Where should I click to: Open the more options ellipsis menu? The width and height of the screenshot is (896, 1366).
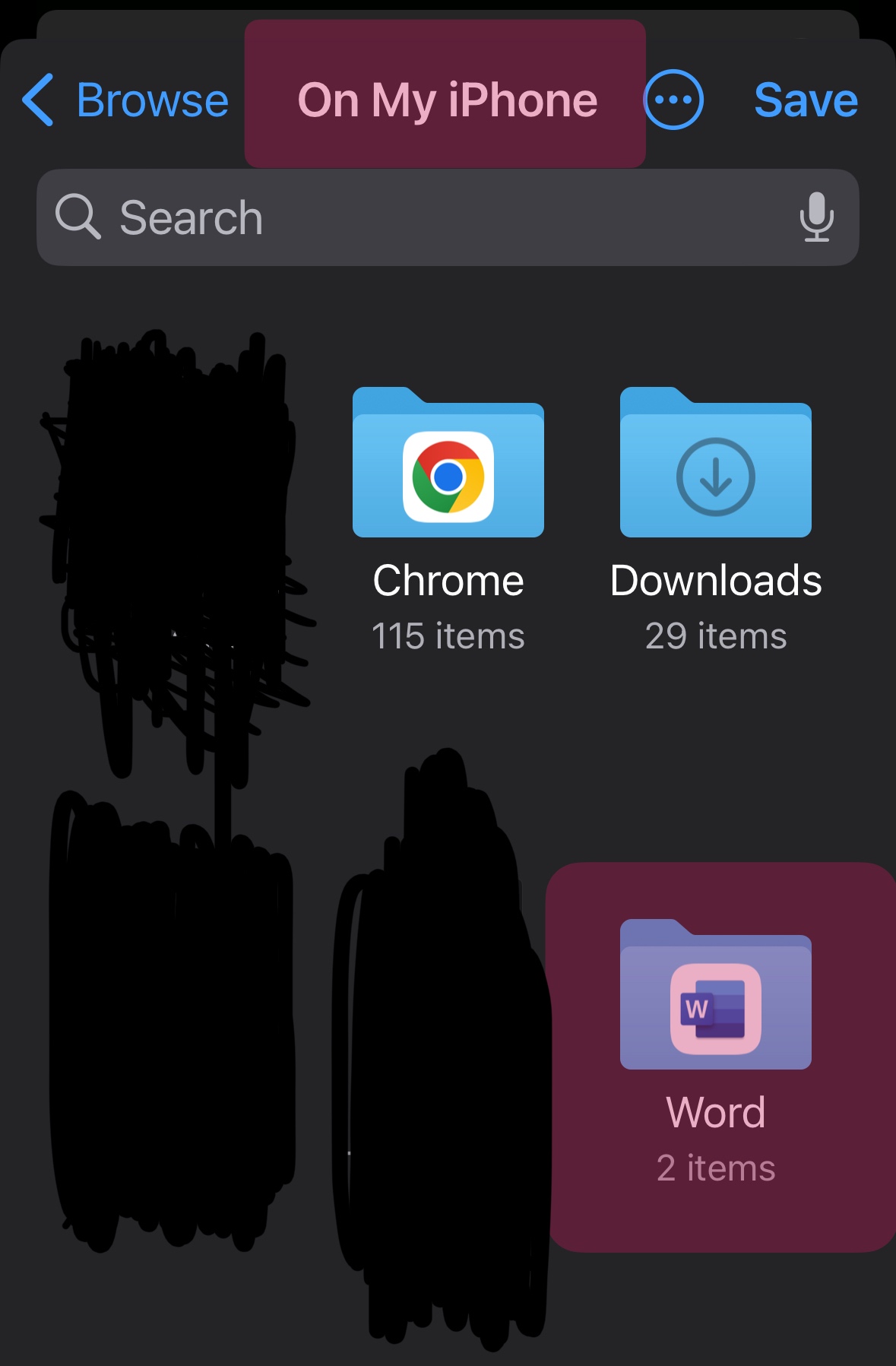click(x=673, y=100)
